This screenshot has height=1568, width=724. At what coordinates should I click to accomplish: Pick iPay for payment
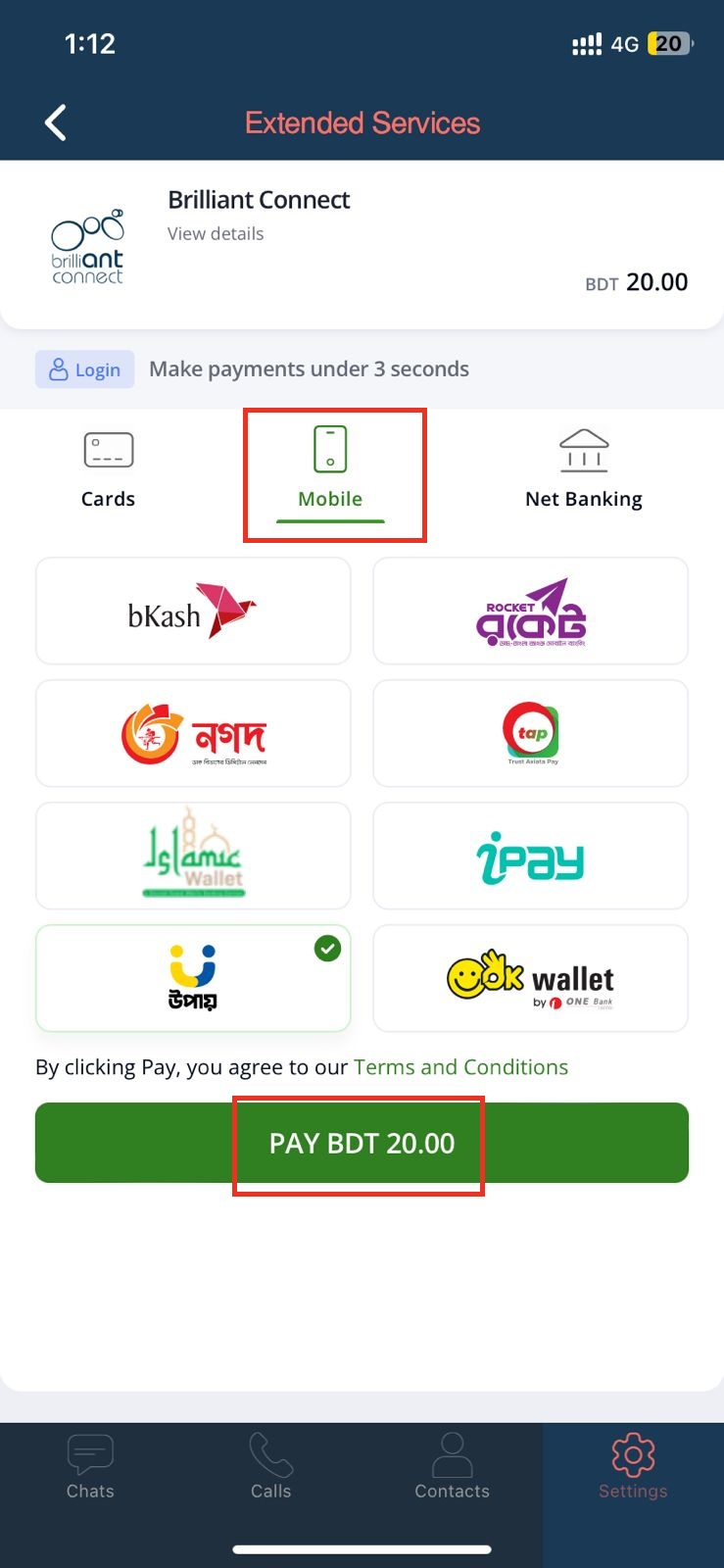pyautogui.click(x=530, y=856)
